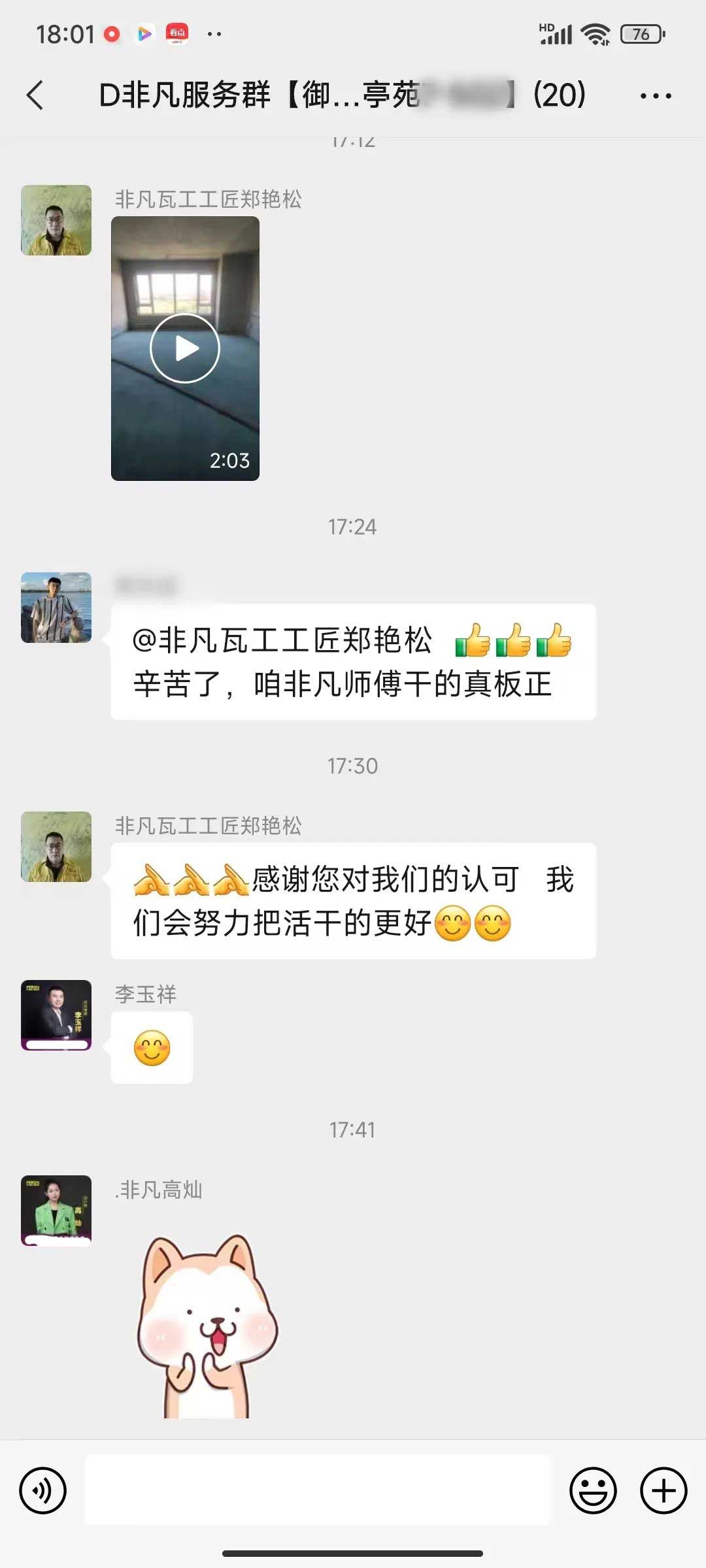View 李玉祥's profile avatar
This screenshot has width=706, height=1568.
(x=56, y=1015)
